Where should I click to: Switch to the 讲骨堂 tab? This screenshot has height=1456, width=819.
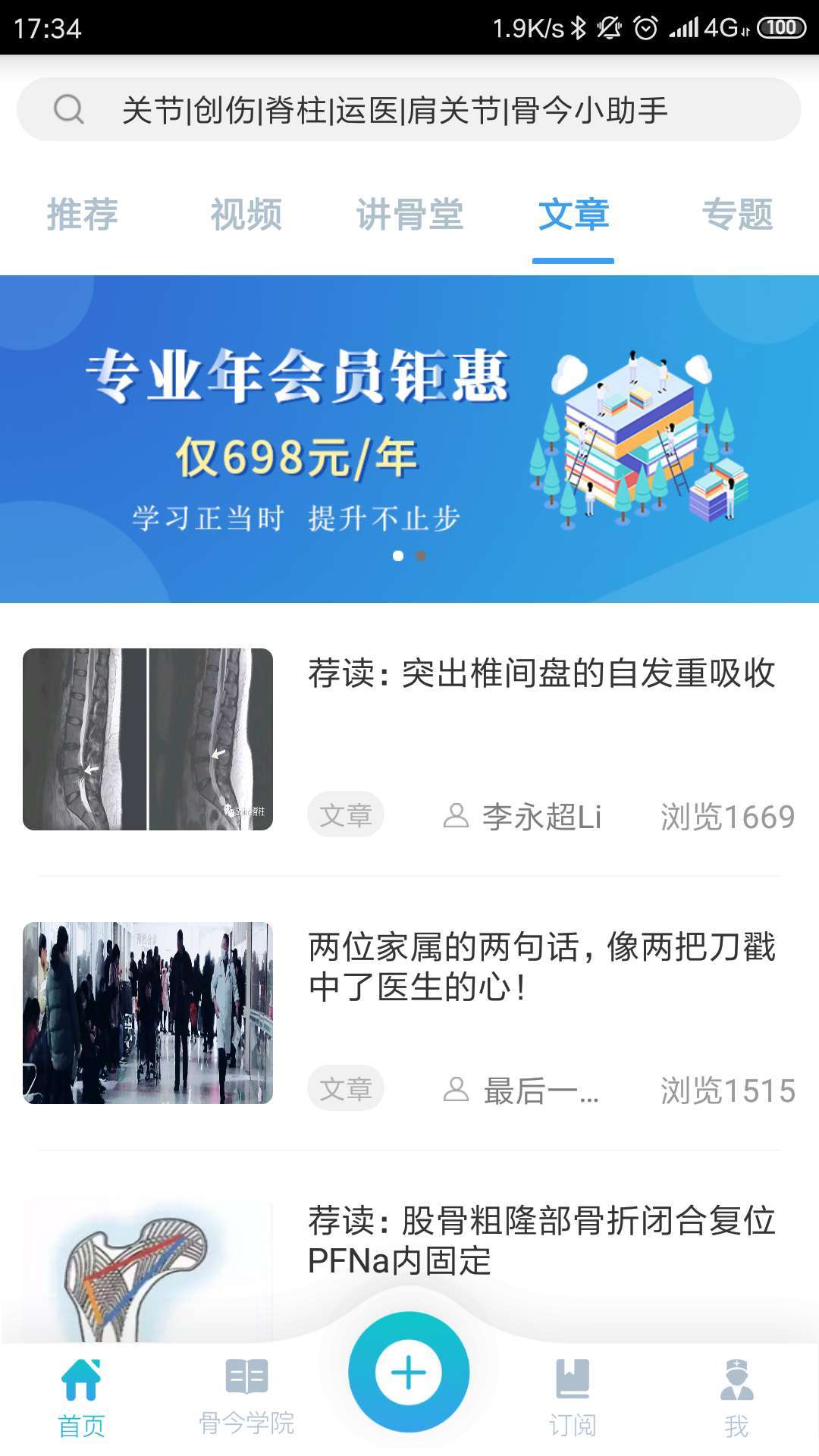tap(409, 215)
